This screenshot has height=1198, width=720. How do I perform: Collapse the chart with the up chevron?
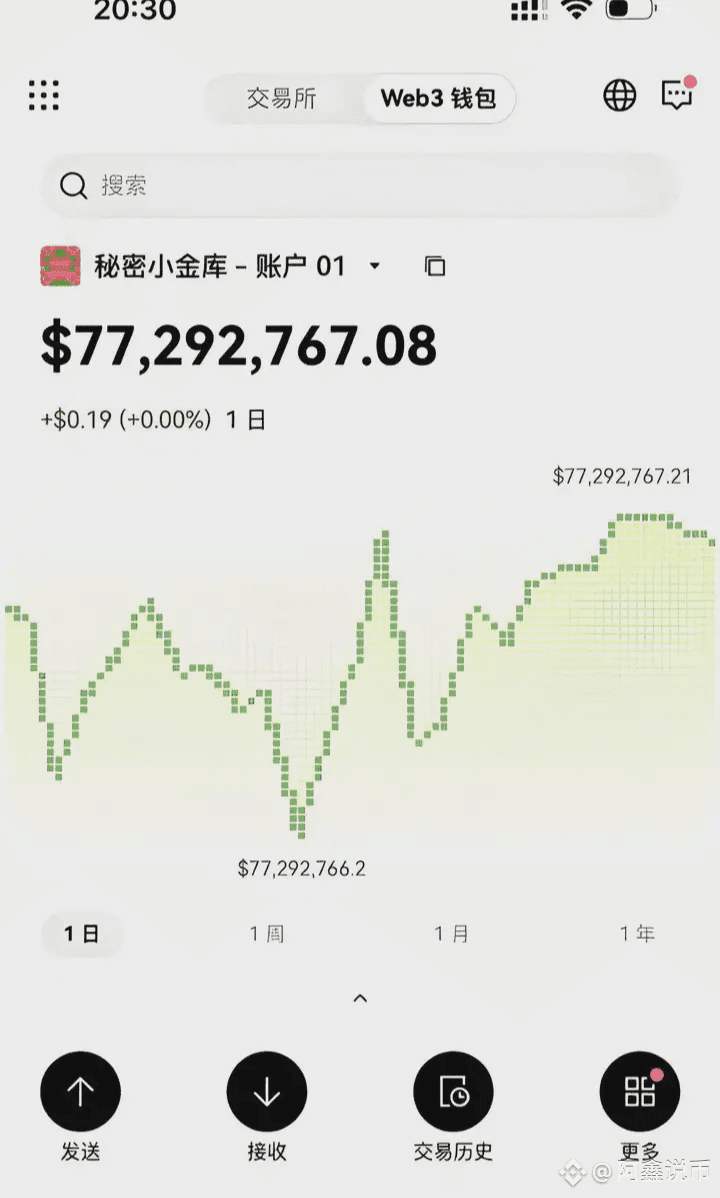click(360, 999)
